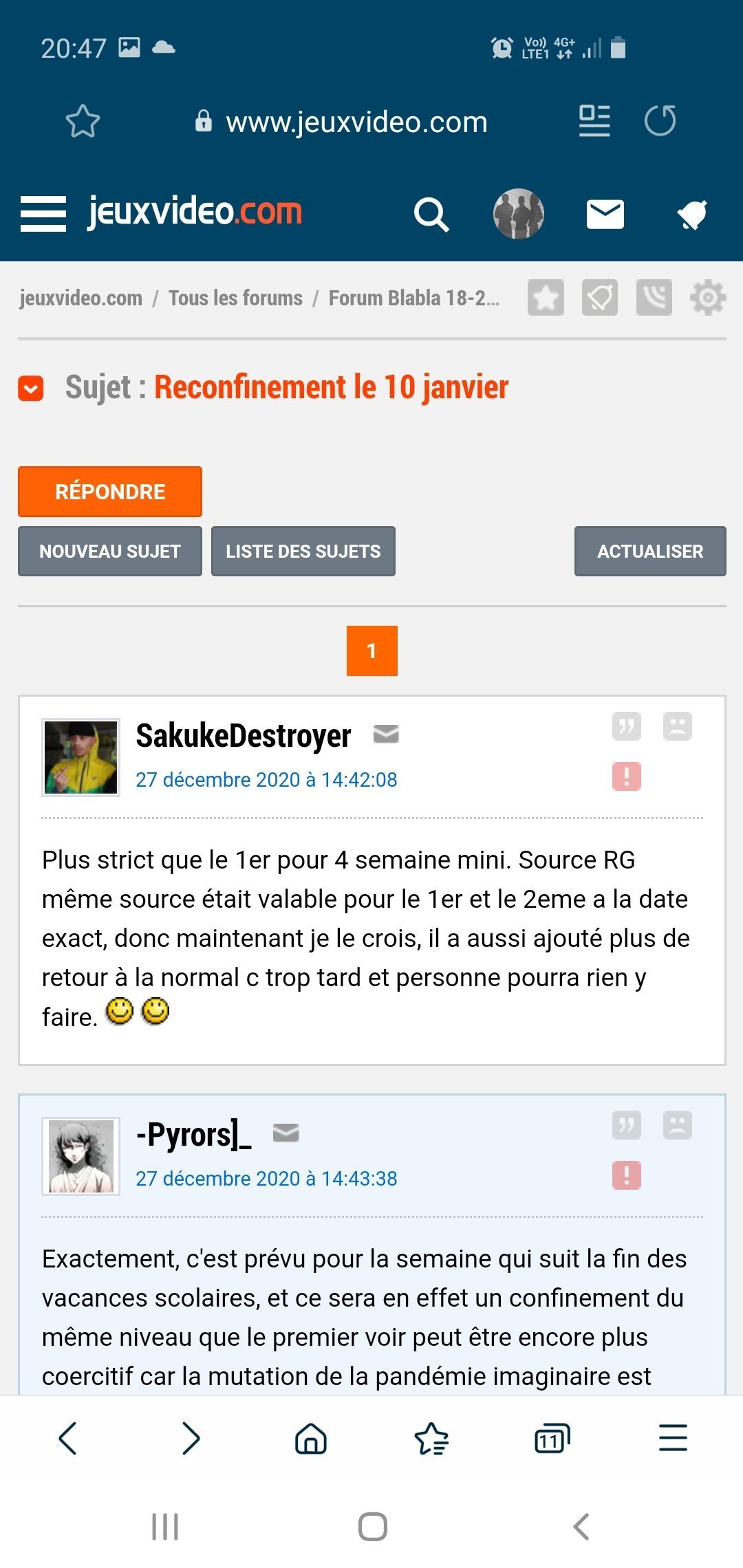Refresh the thread with ACTUALISER
Viewport: 743px width, 1568px height.
click(x=650, y=552)
